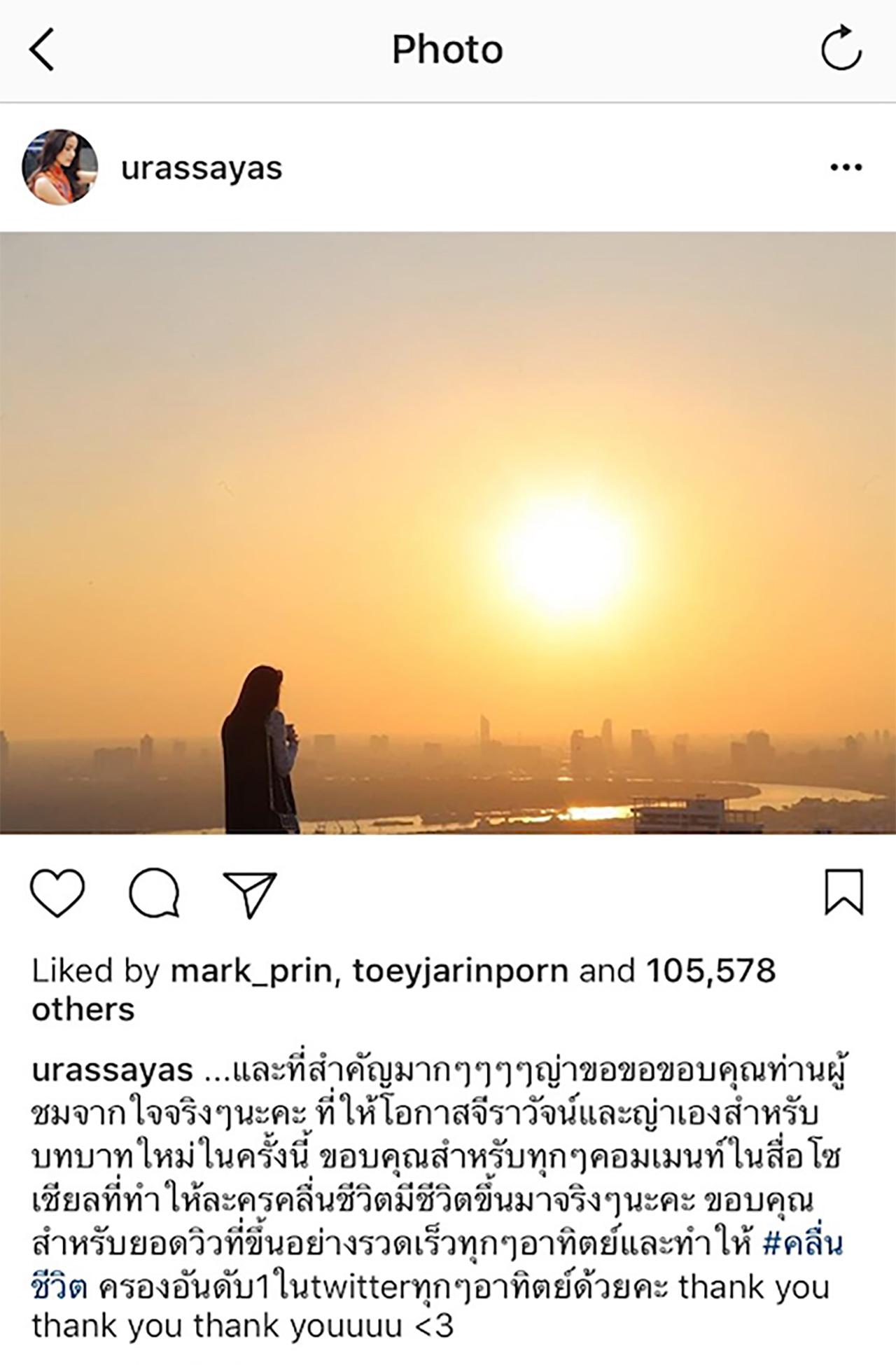The width and height of the screenshot is (896, 1365).
Task: Open urassayas username in the post header
Action: pos(202,168)
